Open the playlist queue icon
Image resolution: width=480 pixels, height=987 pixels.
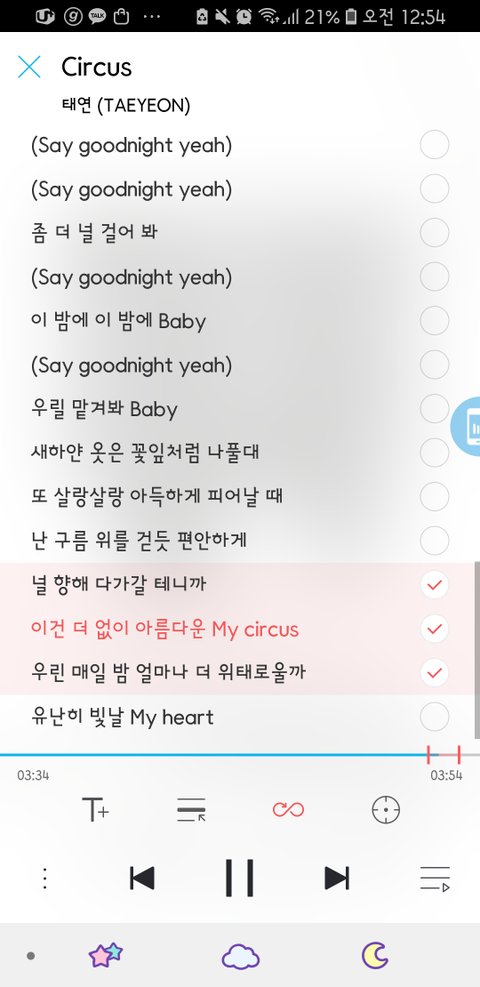435,879
